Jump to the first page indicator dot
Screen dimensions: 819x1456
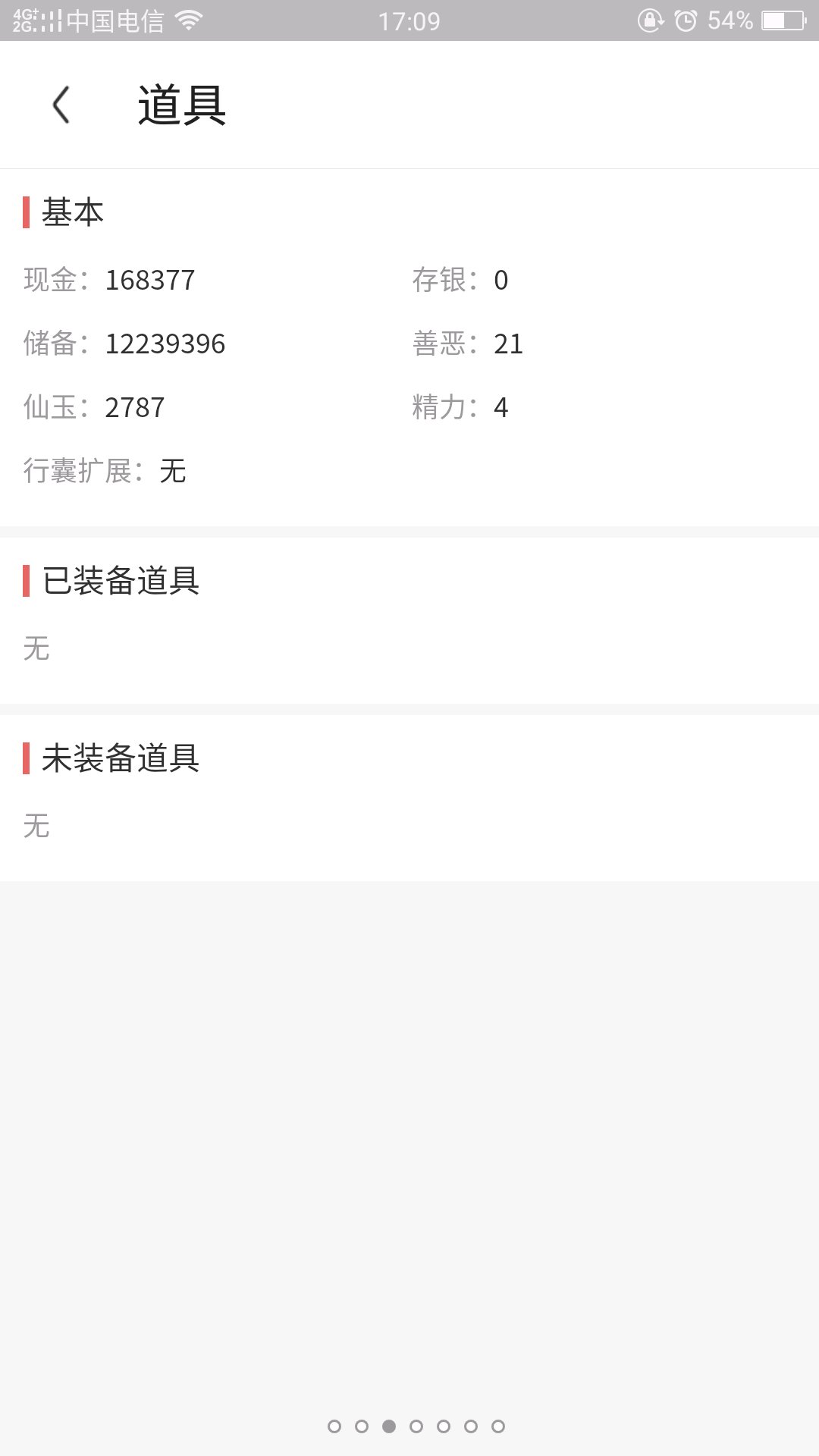tap(334, 1426)
